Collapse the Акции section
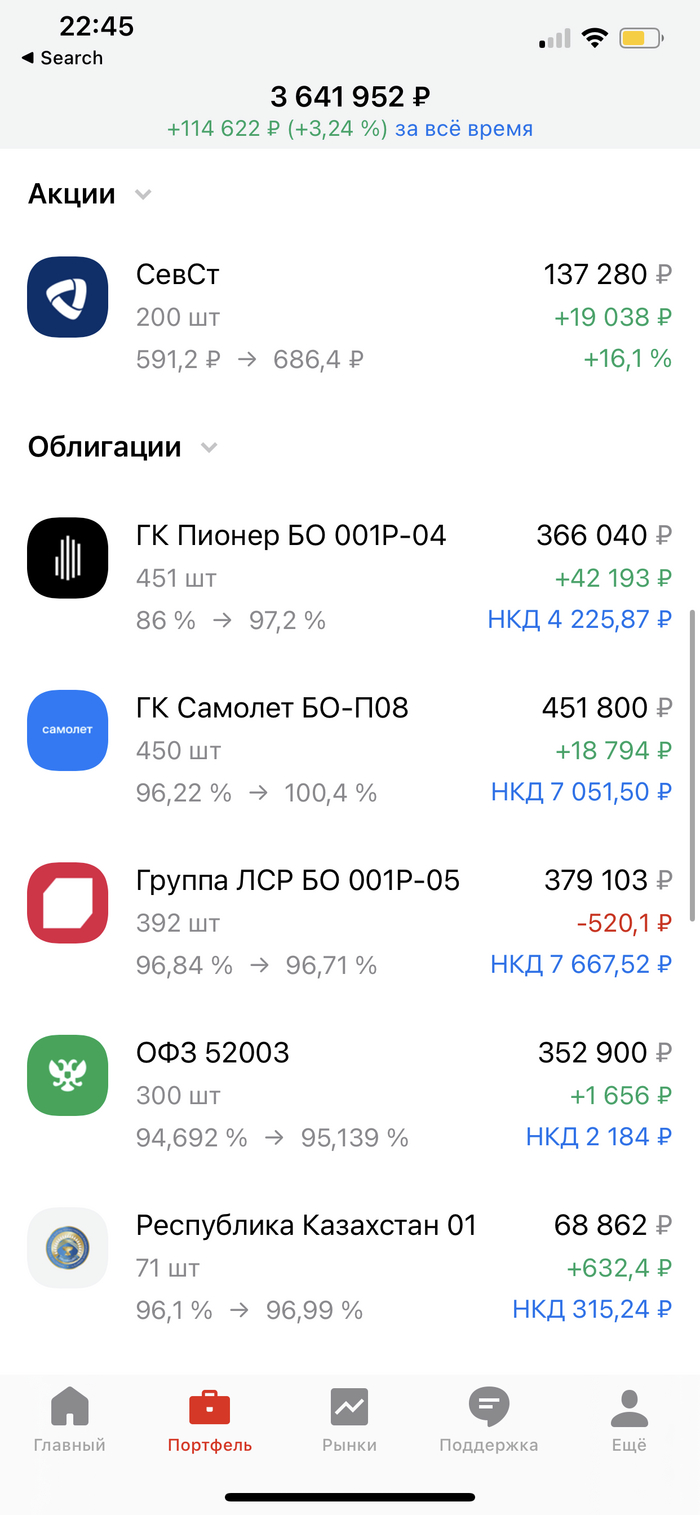The height and width of the screenshot is (1515, 700). coord(143,194)
